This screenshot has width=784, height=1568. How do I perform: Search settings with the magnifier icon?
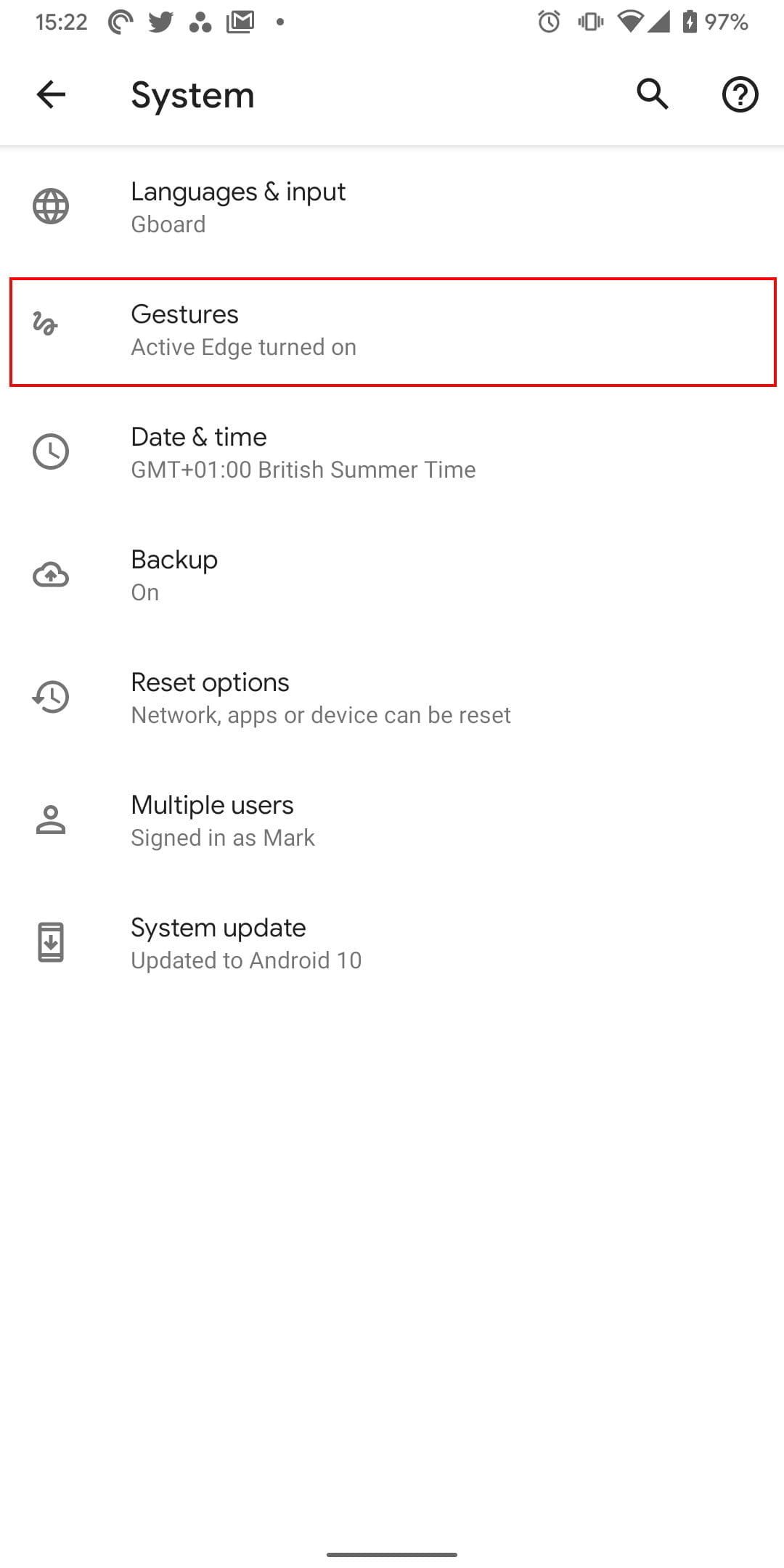652,94
